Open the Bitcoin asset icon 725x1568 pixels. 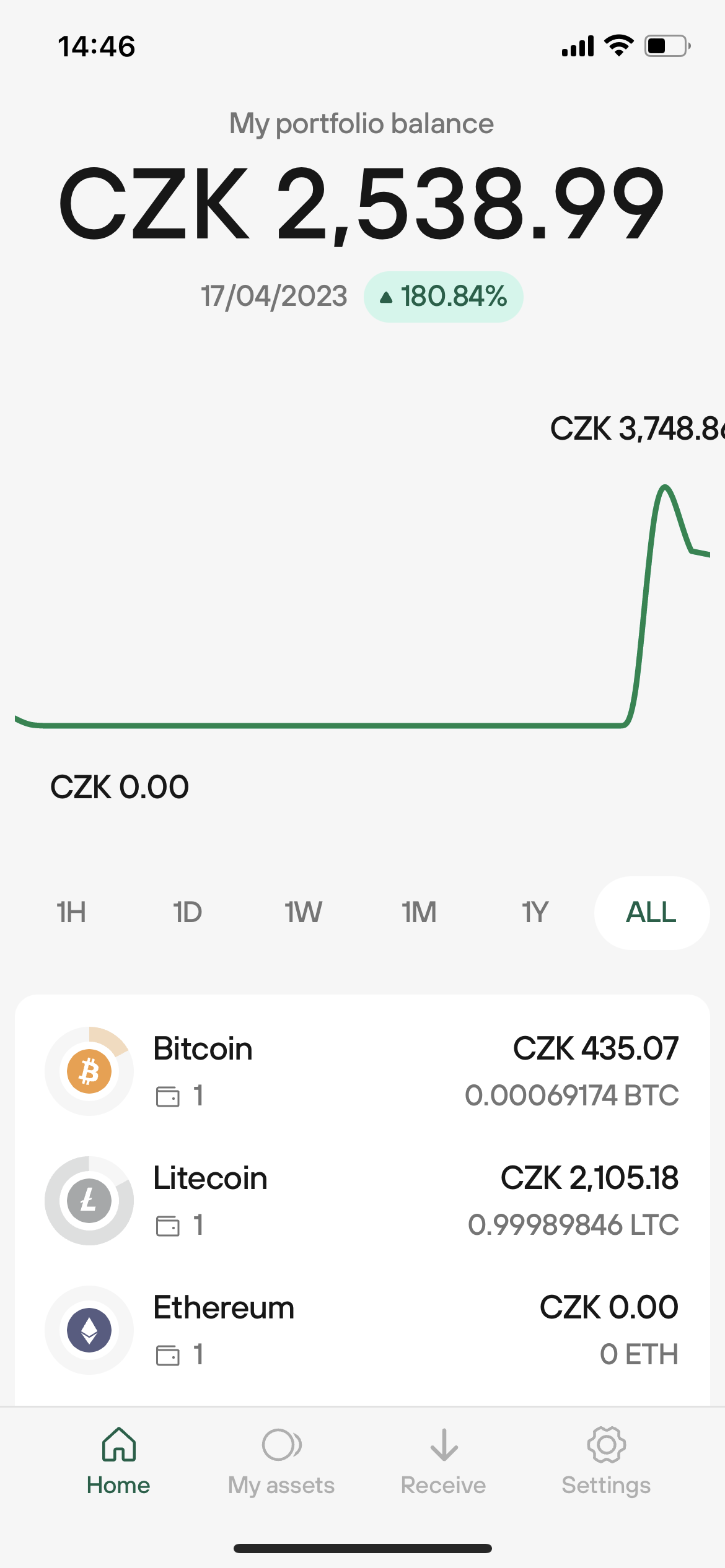(89, 1071)
